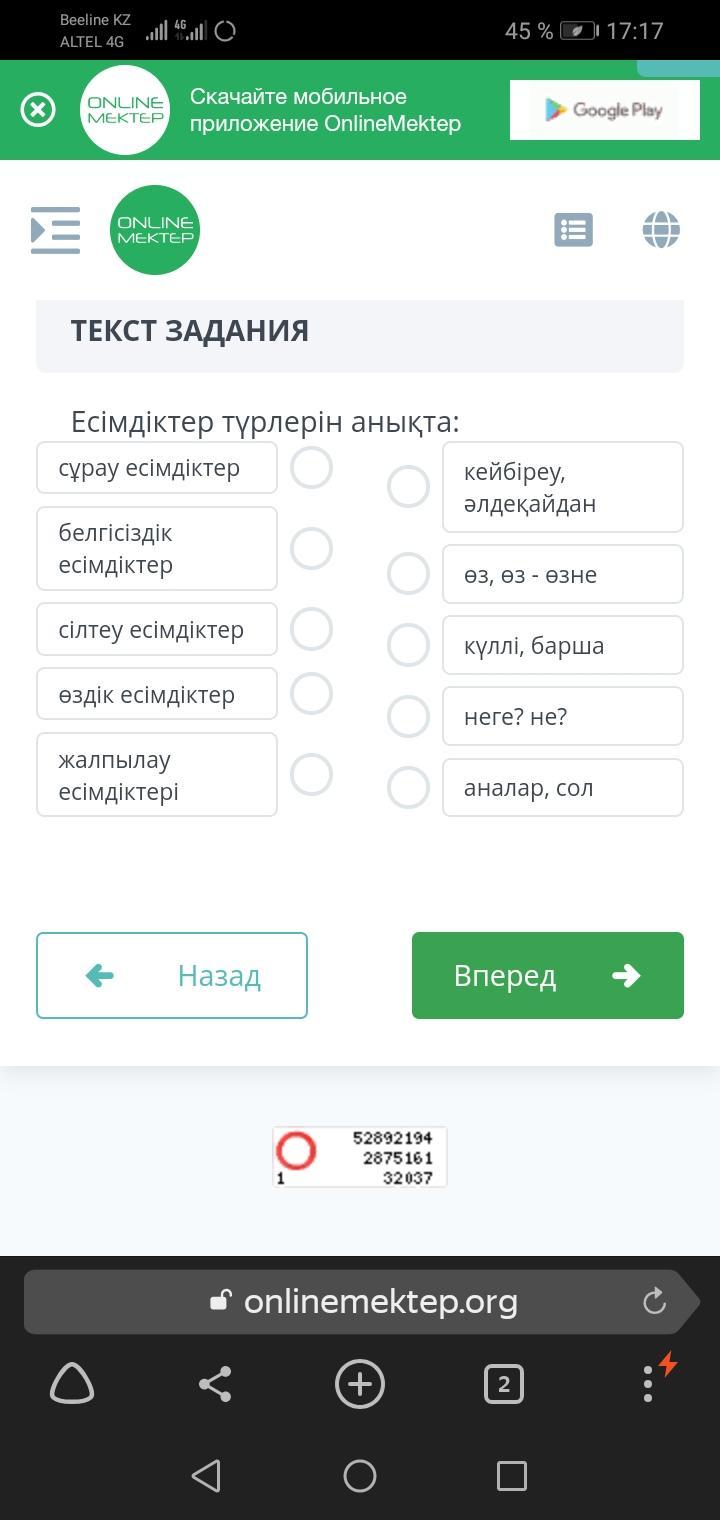Open the browser three-dot menu

tap(648, 1384)
